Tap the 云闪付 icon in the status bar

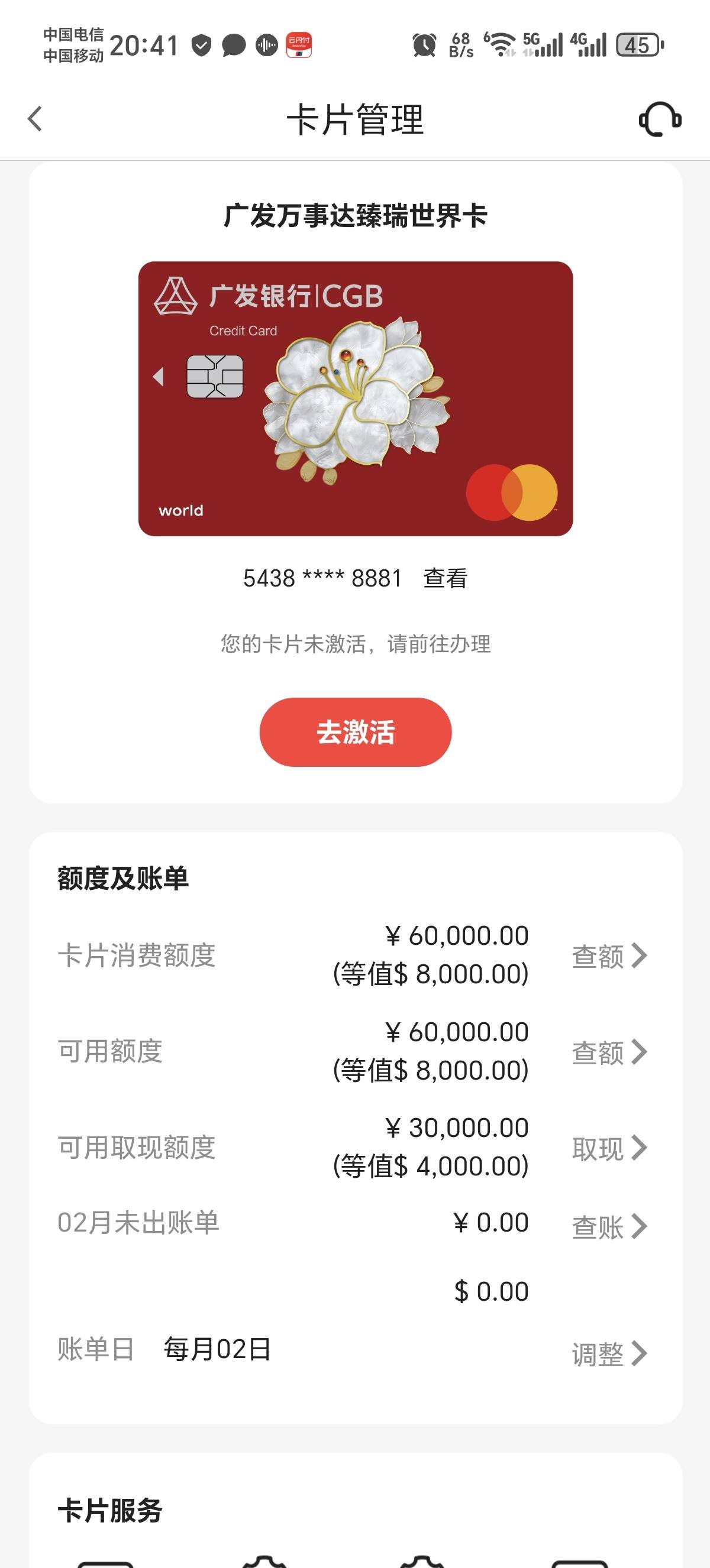pos(298,44)
